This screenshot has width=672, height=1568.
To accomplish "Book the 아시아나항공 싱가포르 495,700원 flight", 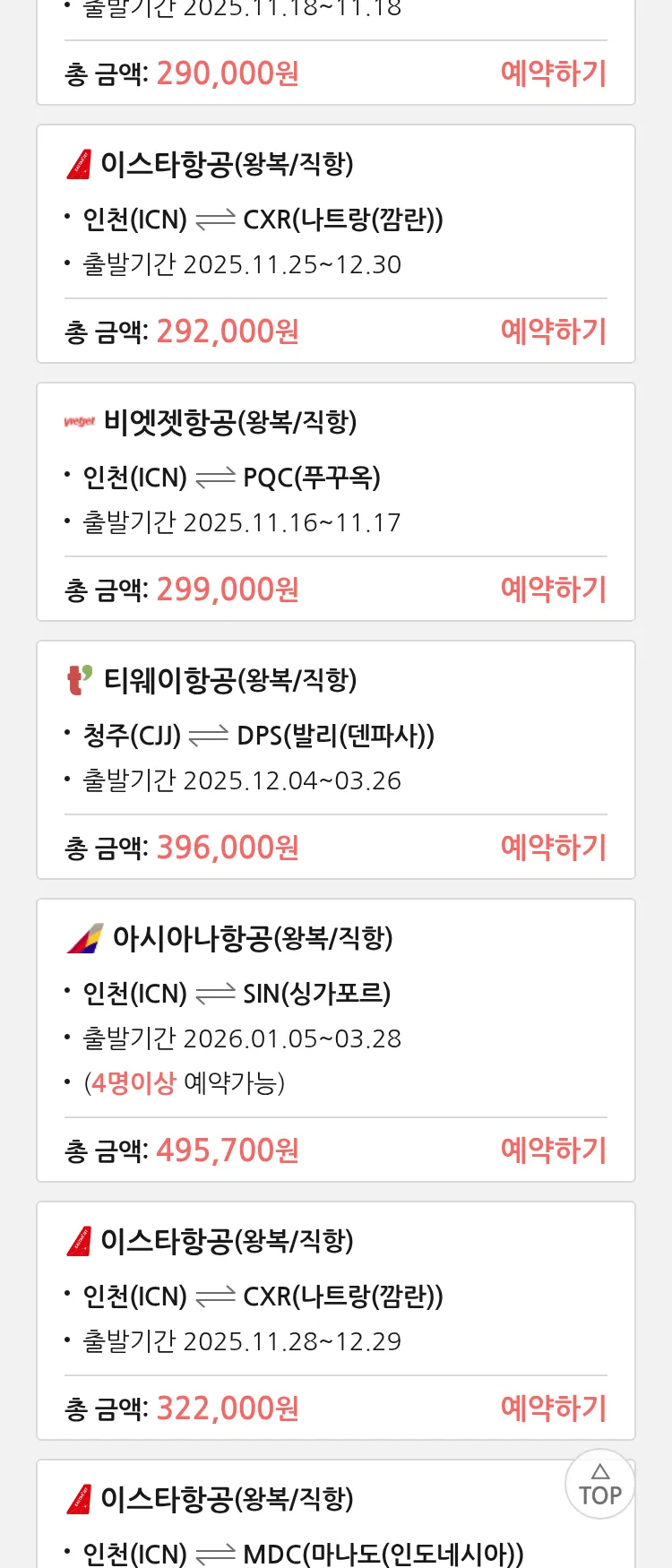I will 553,1150.
